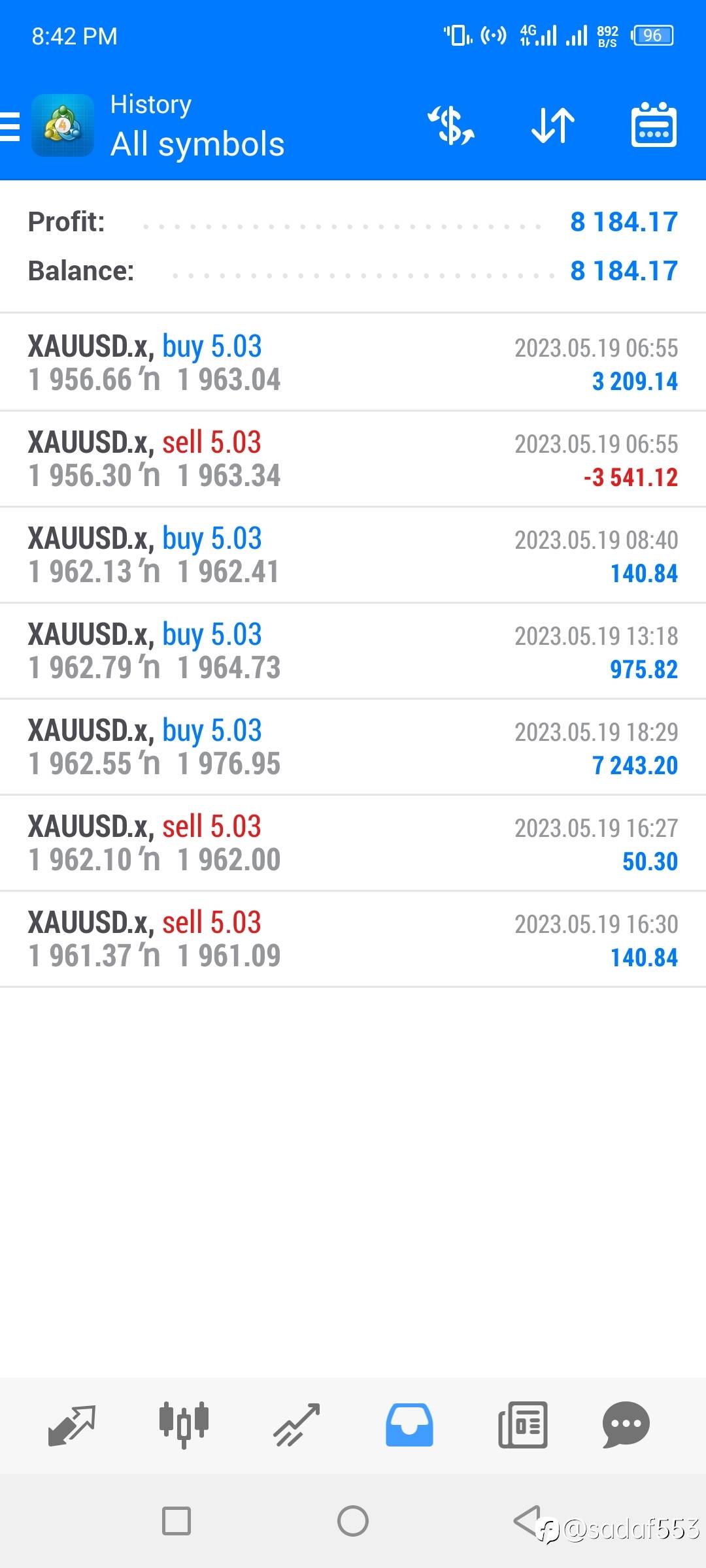Open the sell trade closed at 16:30

pyautogui.click(x=353, y=939)
